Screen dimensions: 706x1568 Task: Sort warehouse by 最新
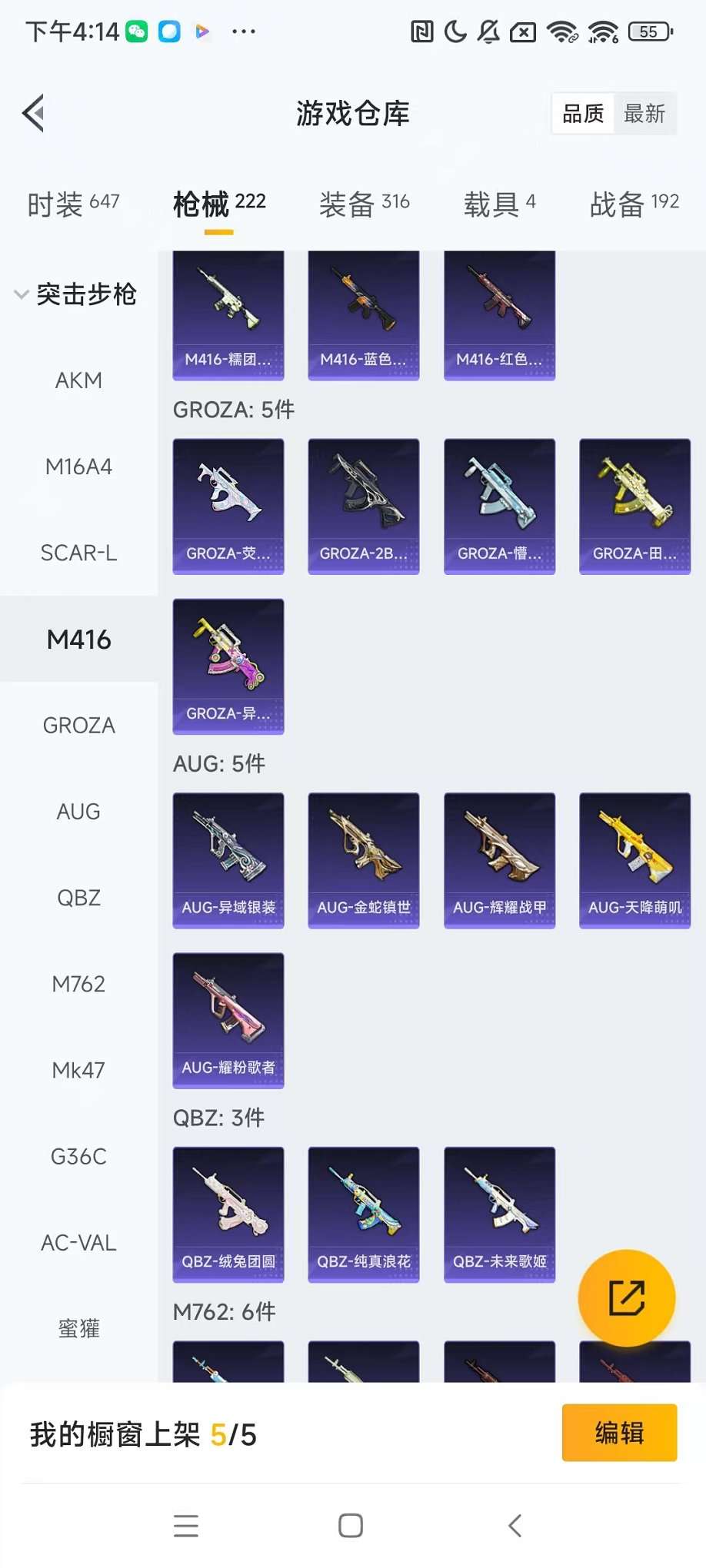pos(644,115)
